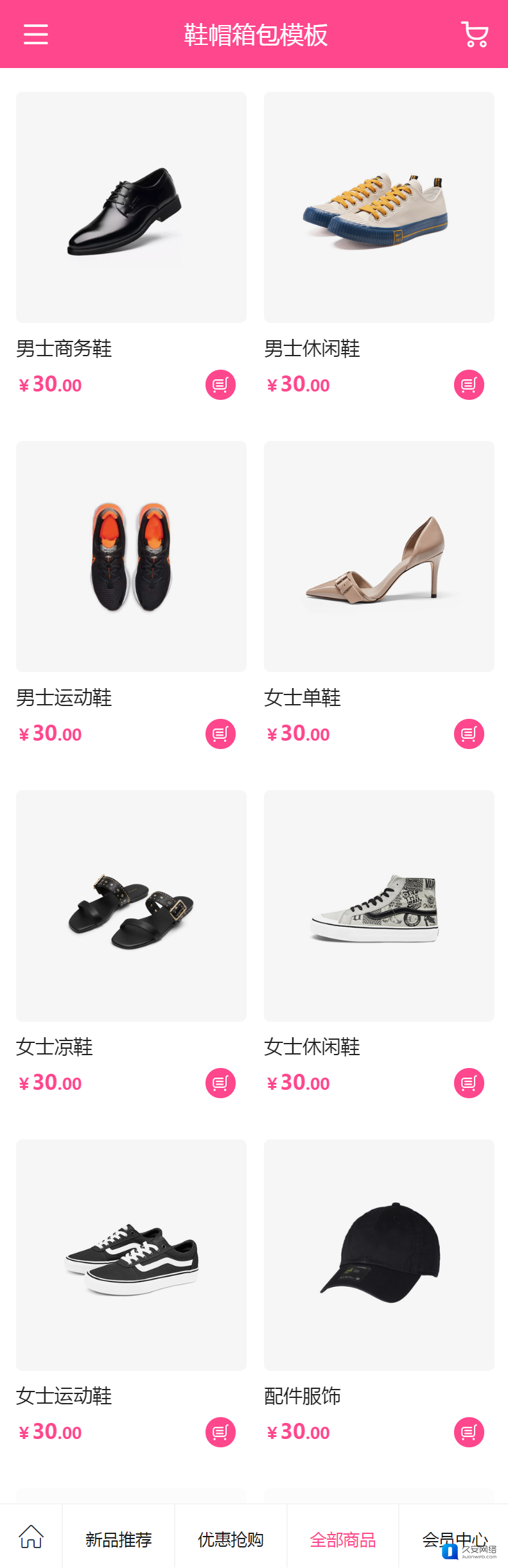Go to the home tab
The height and width of the screenshot is (1568, 508).
click(x=31, y=1537)
